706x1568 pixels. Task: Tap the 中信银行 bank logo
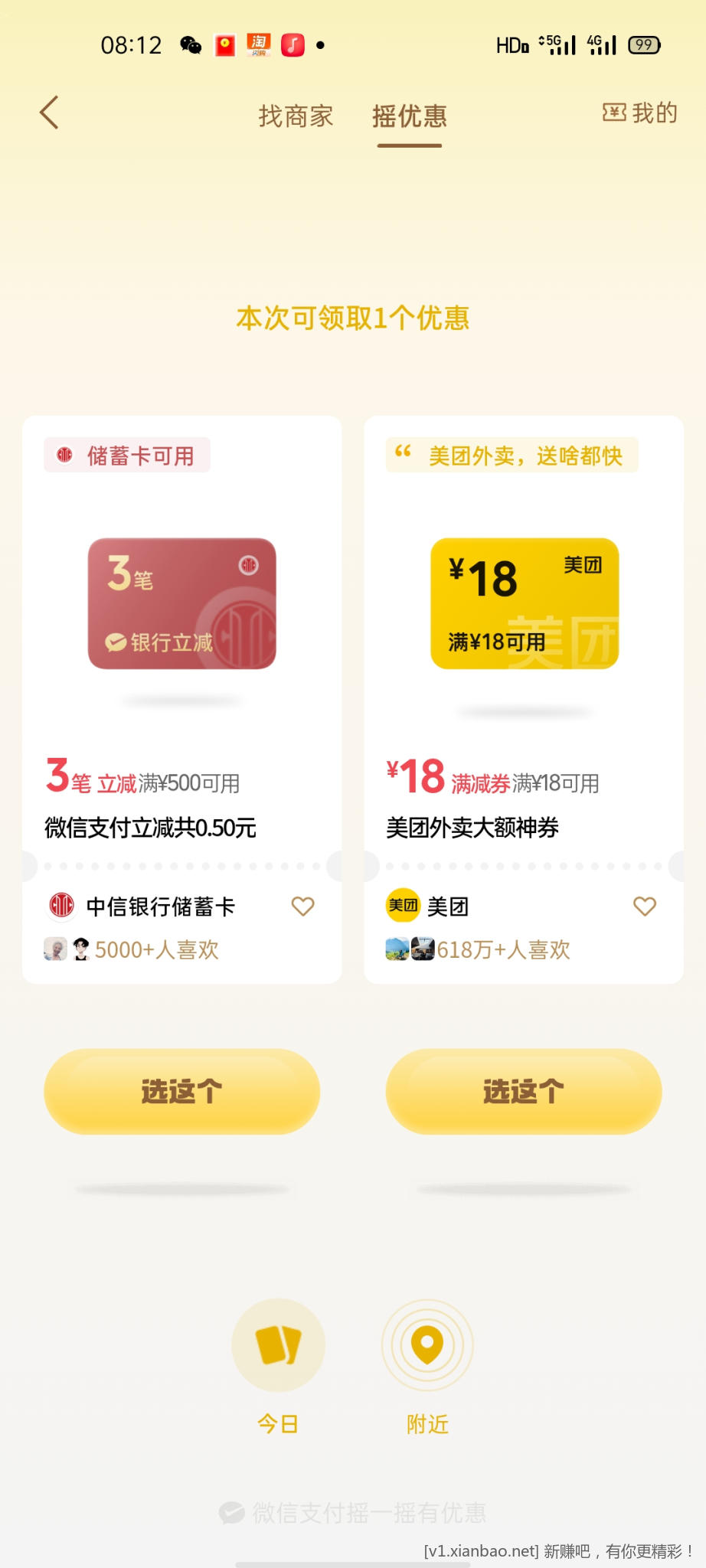tap(61, 906)
